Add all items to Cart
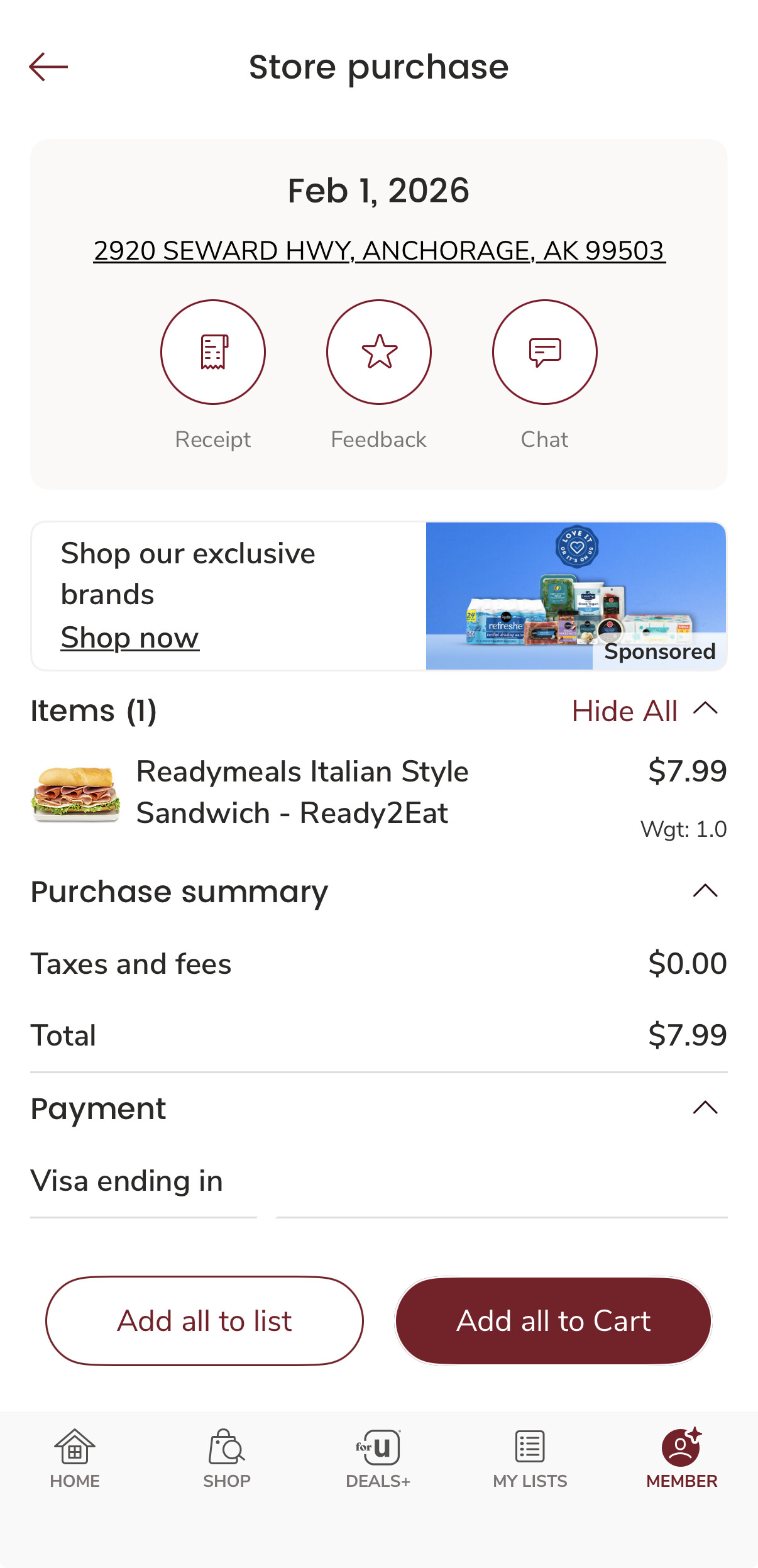Image resolution: width=758 pixels, height=1568 pixels. point(554,1320)
